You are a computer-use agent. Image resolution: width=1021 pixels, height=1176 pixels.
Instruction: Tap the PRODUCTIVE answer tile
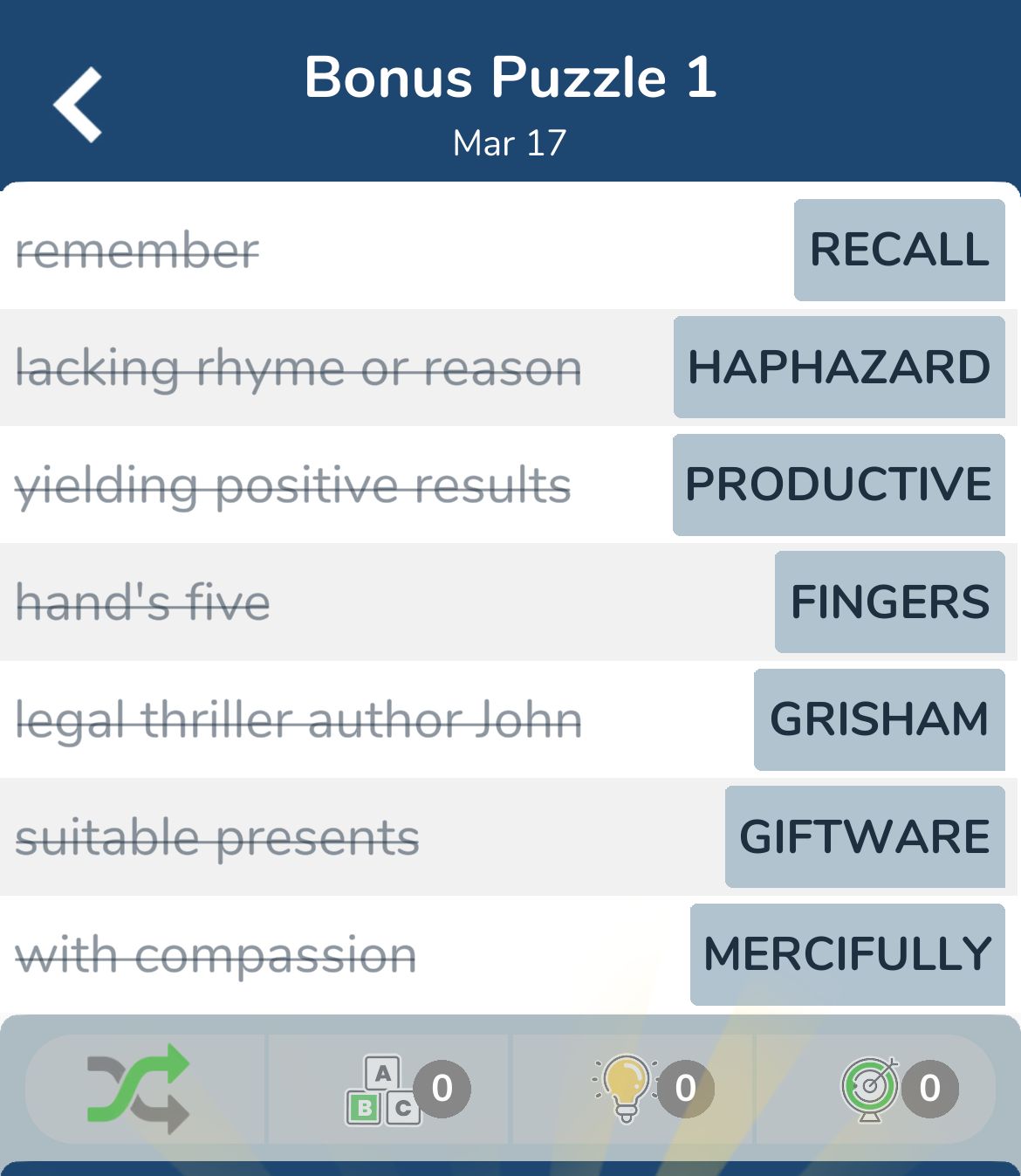tap(839, 484)
